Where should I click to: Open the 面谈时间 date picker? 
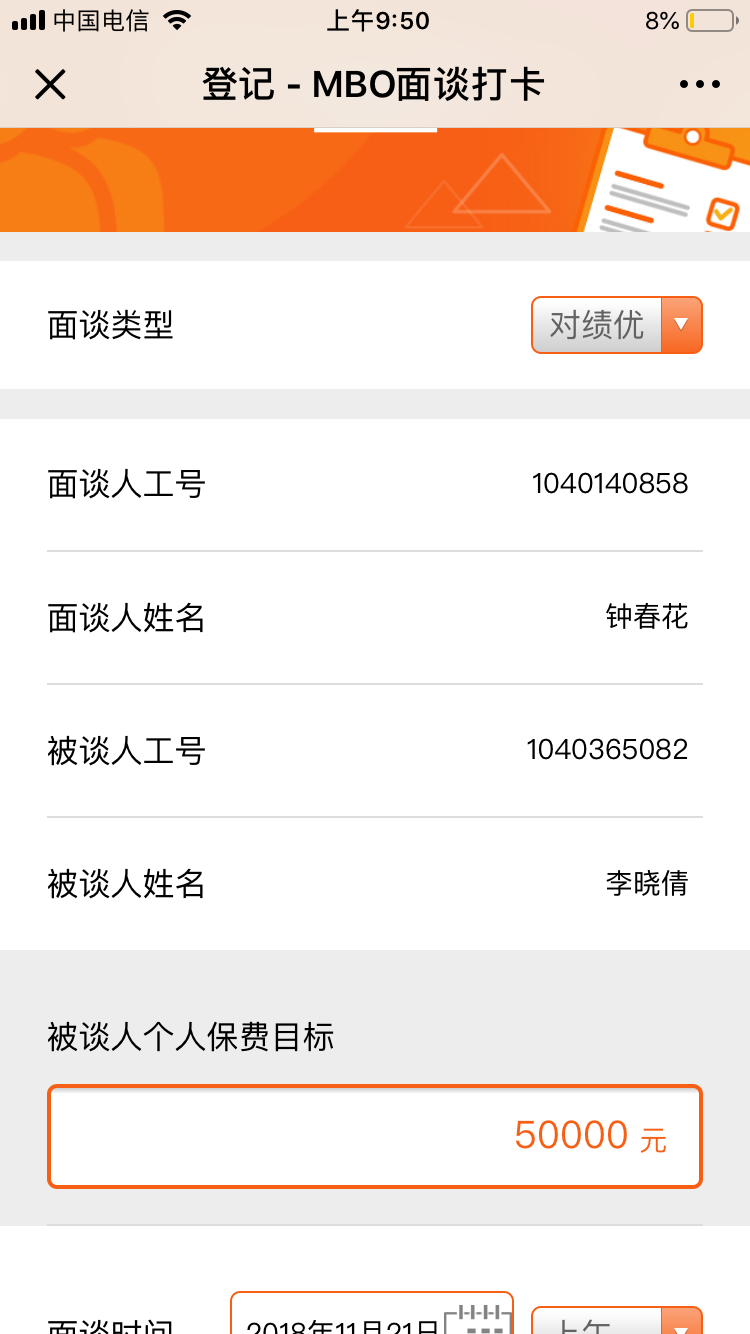click(x=371, y=1320)
